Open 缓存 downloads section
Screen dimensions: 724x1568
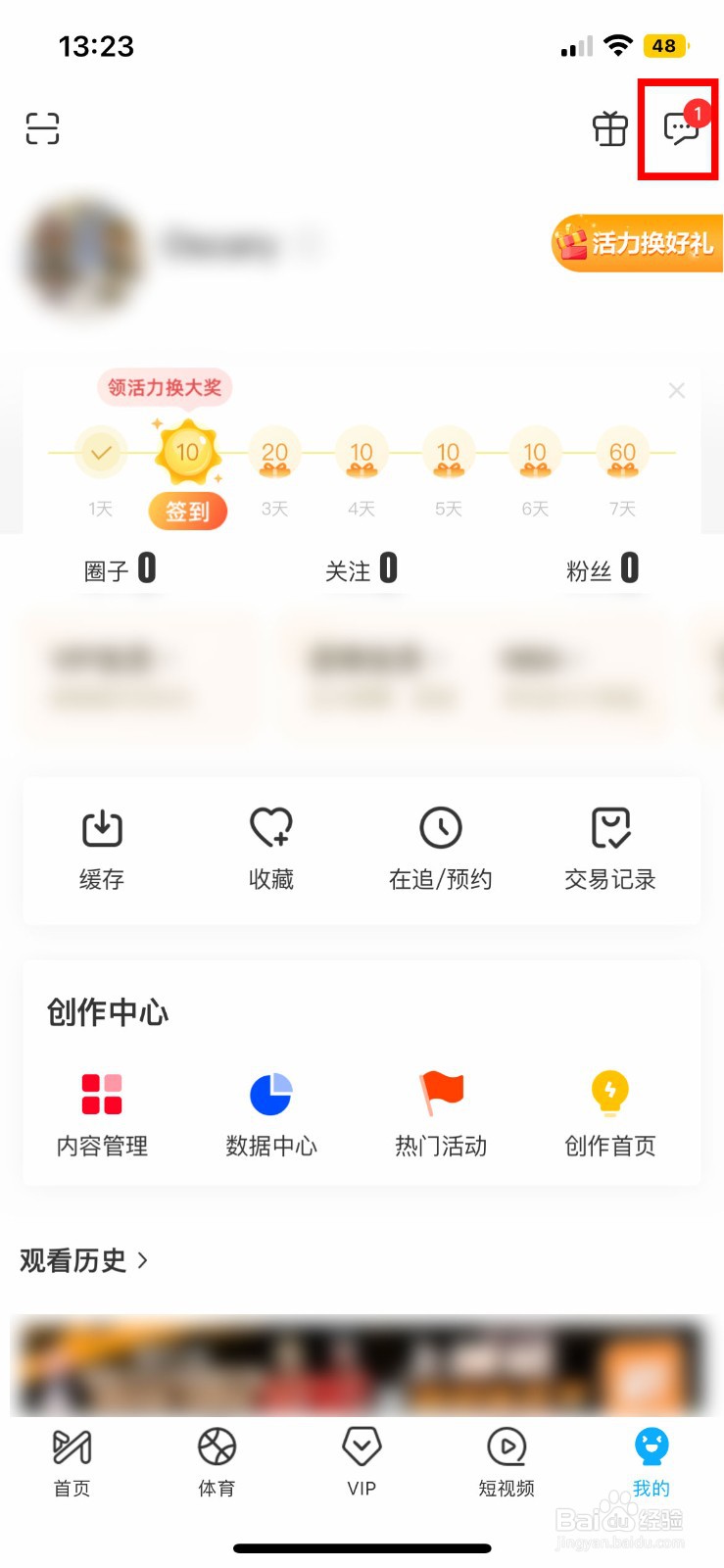click(x=101, y=846)
